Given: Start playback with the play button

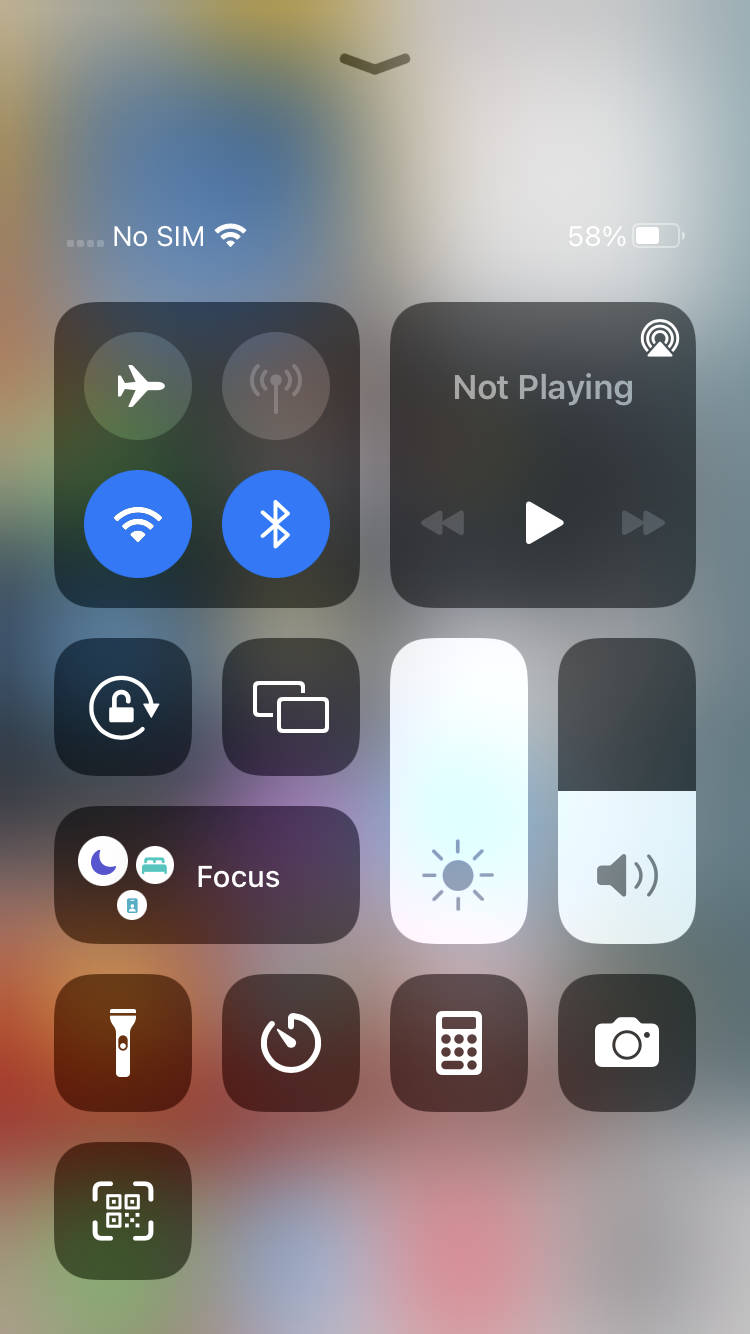Looking at the screenshot, I should point(543,523).
